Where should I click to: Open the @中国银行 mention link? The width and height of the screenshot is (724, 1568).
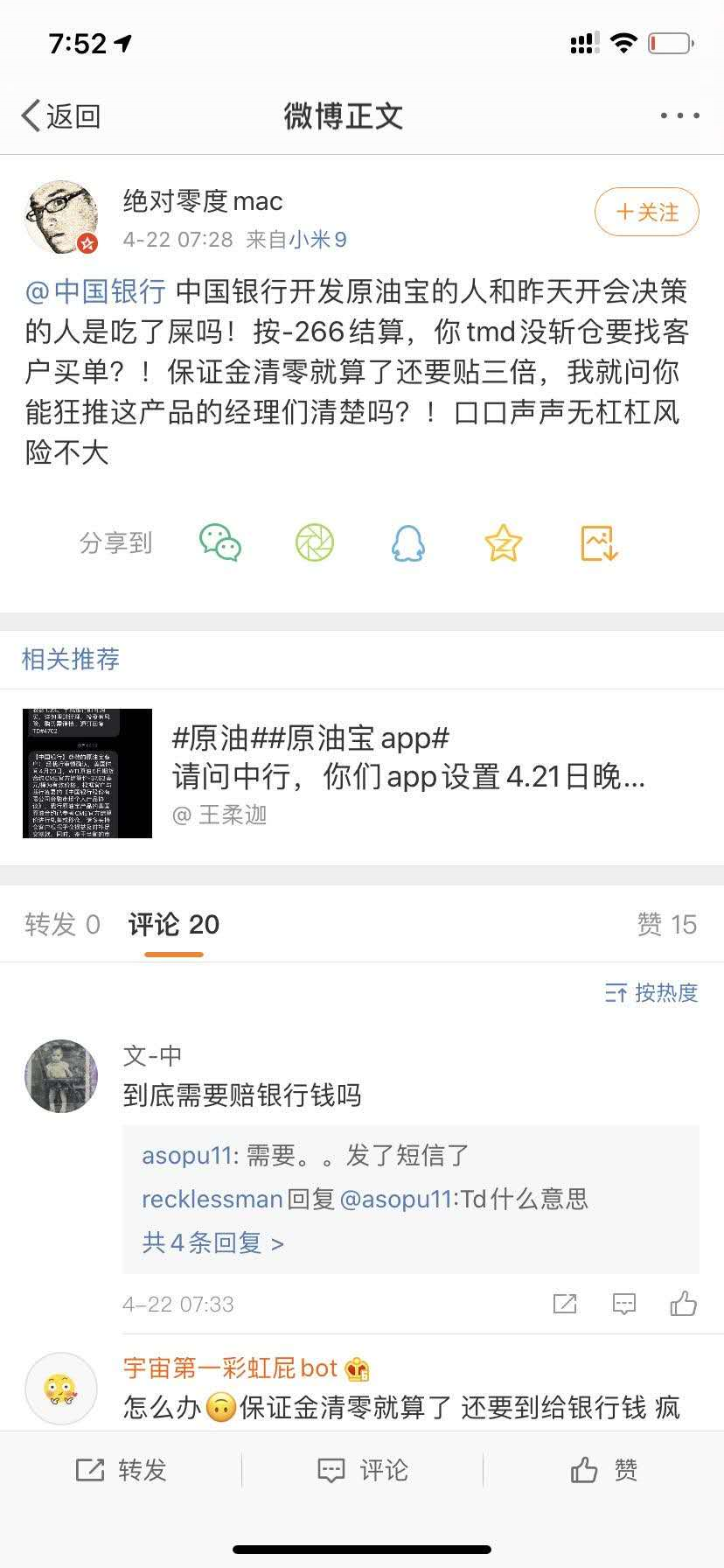[95, 291]
